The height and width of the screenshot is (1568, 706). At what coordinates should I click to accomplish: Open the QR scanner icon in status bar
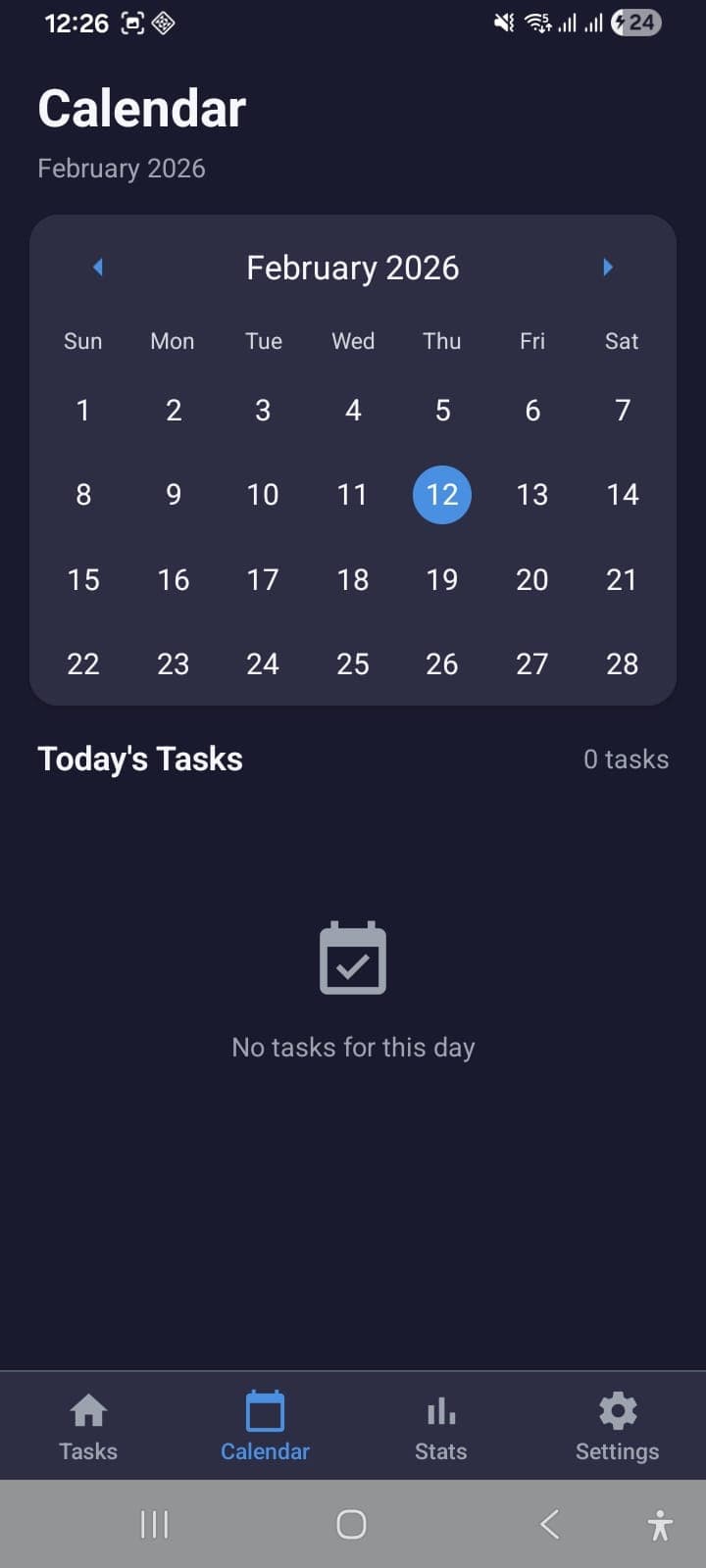pyautogui.click(x=135, y=23)
